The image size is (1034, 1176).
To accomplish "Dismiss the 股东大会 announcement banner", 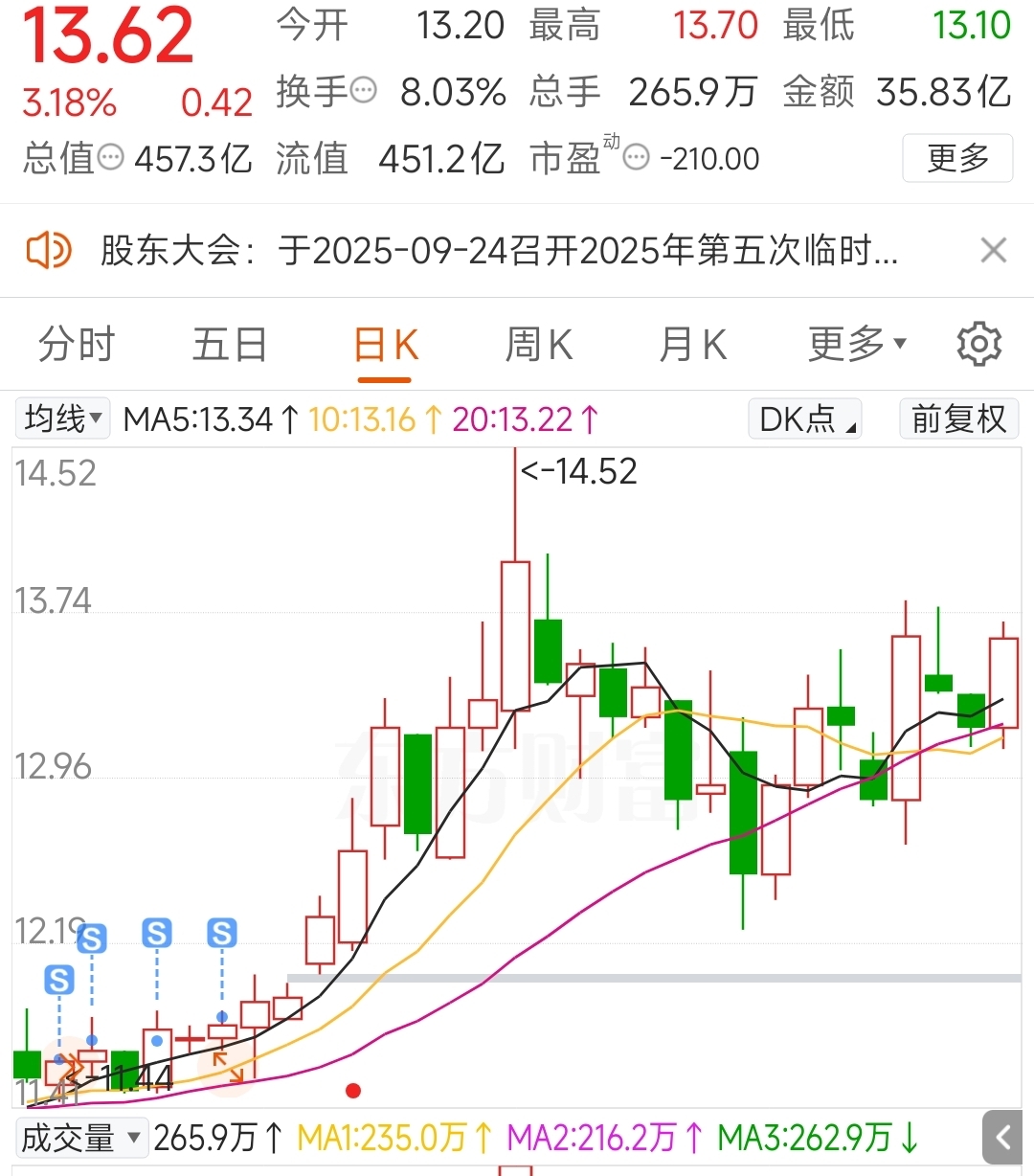I will (x=994, y=251).
